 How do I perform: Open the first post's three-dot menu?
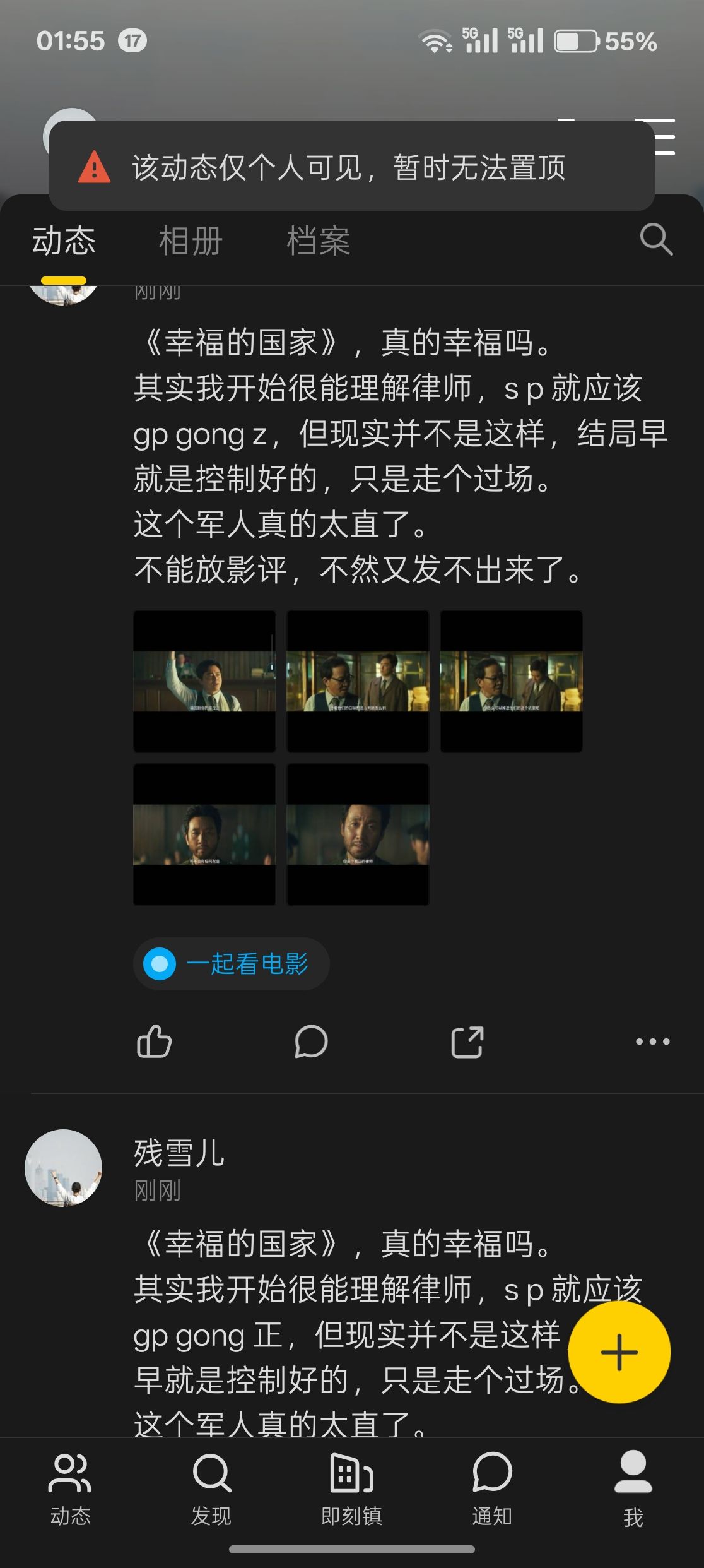tap(653, 1042)
